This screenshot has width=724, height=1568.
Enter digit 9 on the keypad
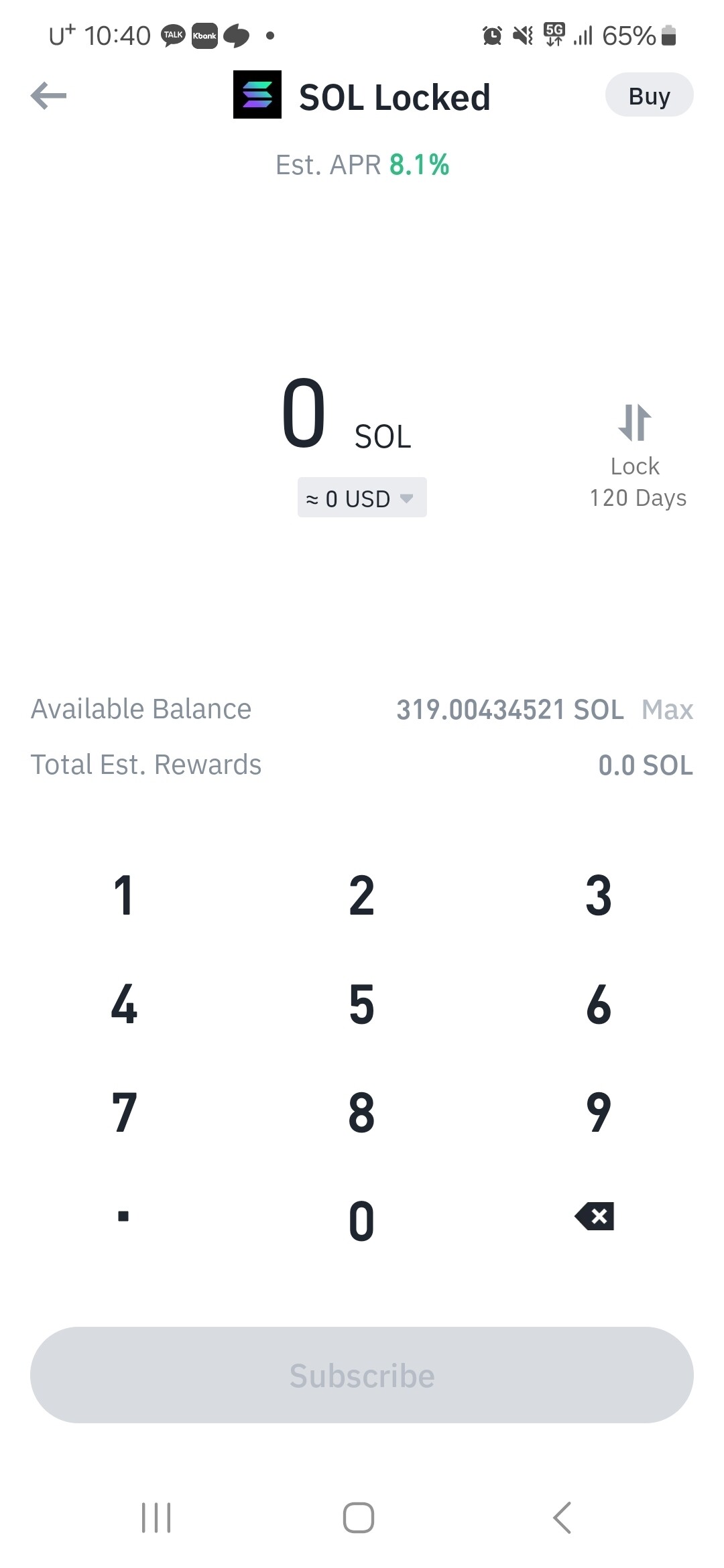[x=599, y=1112]
